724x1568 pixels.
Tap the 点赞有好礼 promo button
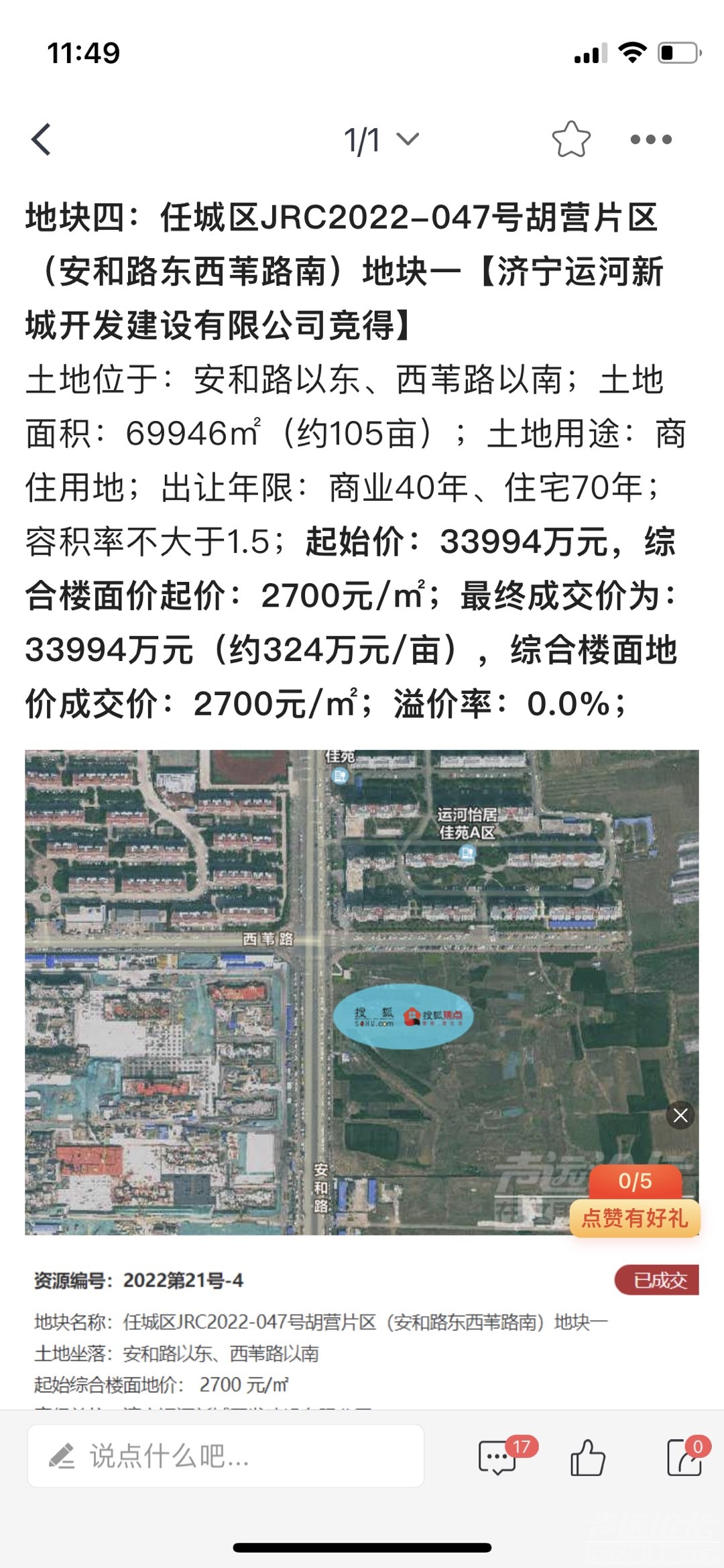[x=634, y=1217]
